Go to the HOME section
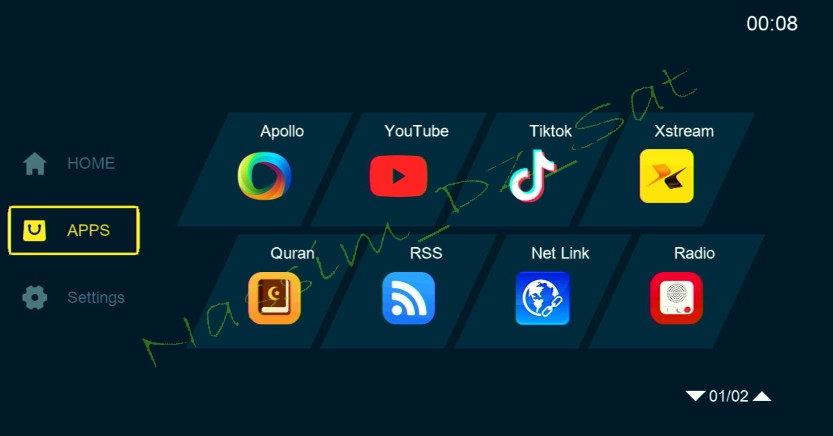The height and width of the screenshot is (436, 833). [x=72, y=163]
